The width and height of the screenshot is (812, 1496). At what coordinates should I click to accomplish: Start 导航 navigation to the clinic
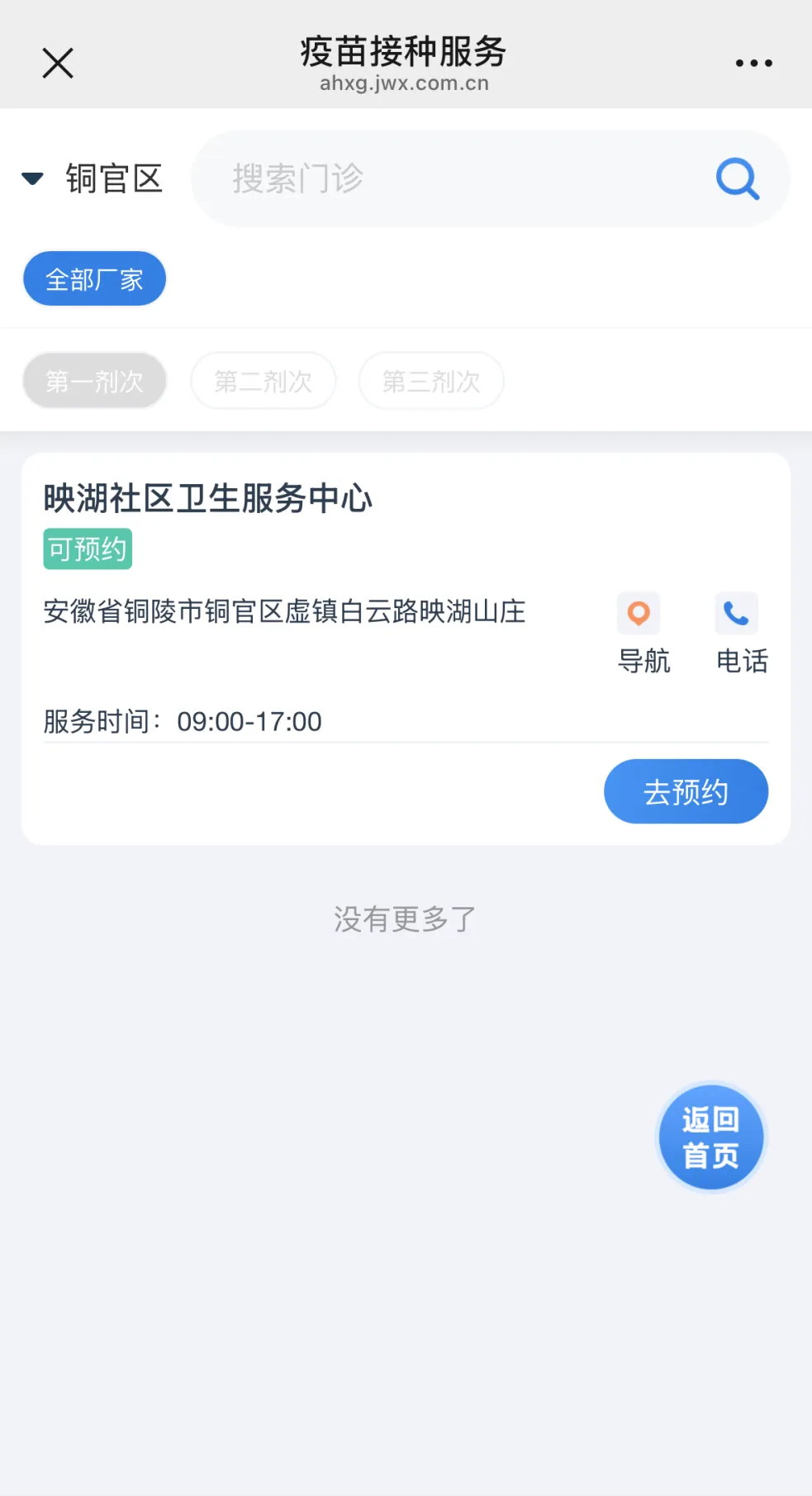pos(643,633)
